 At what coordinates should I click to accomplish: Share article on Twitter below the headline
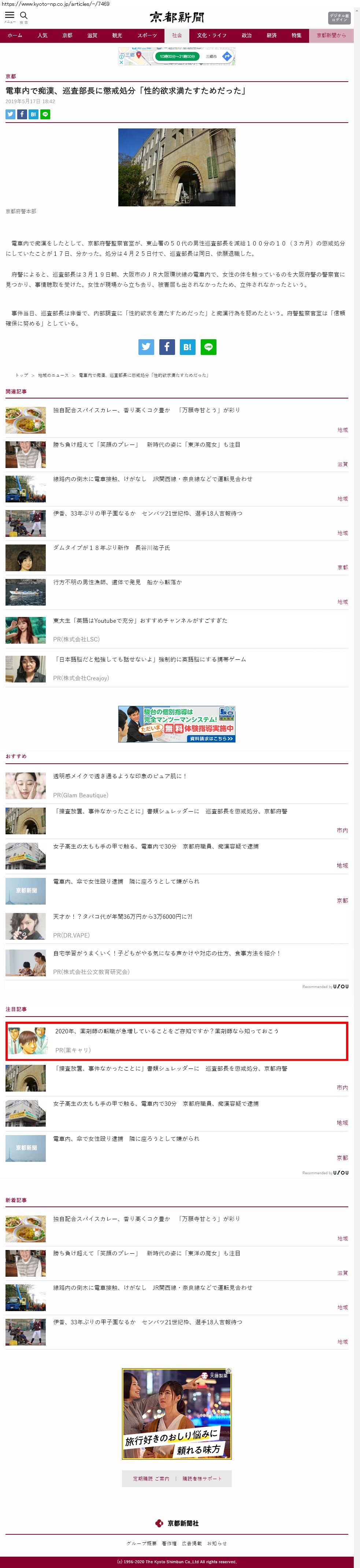pos(10,115)
